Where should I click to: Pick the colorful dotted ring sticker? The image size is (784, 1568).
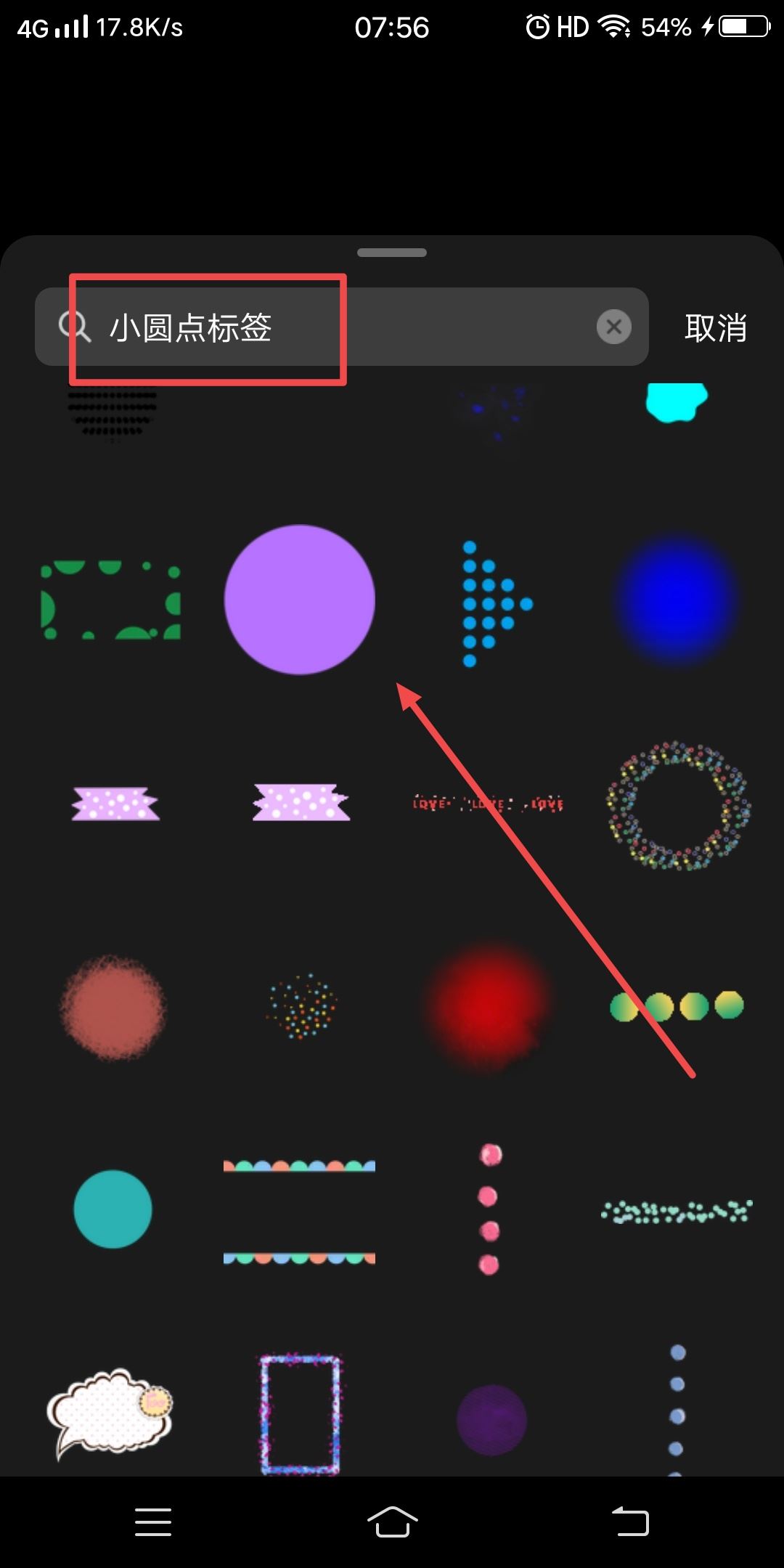click(x=678, y=805)
